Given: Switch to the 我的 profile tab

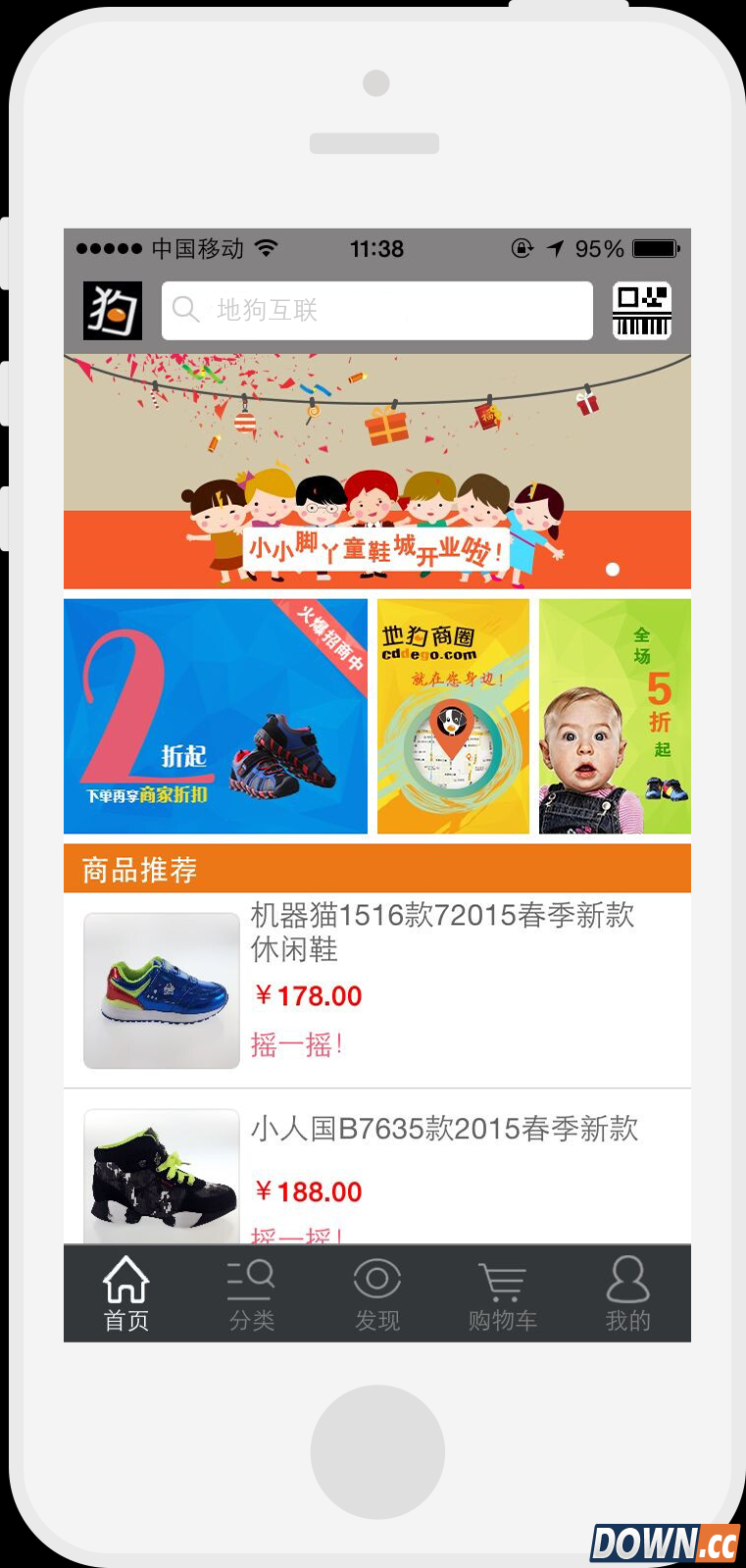Looking at the screenshot, I should (628, 1294).
